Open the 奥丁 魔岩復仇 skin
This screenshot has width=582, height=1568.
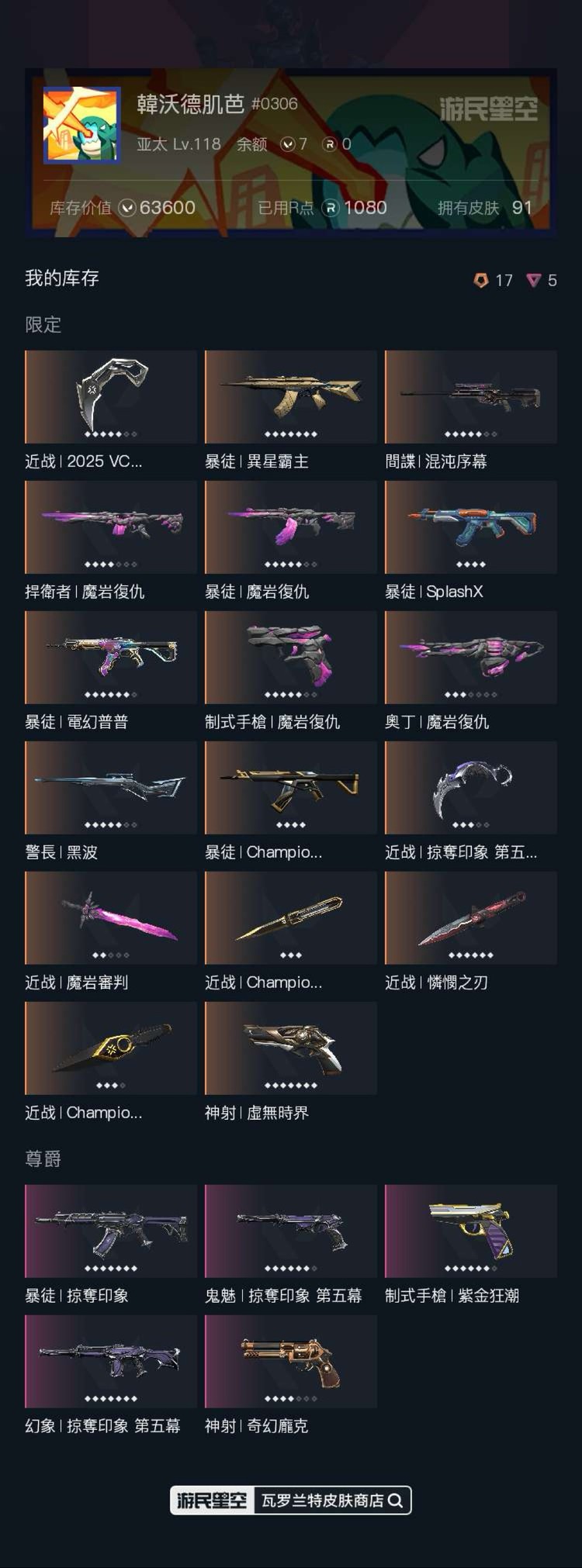(x=470, y=657)
